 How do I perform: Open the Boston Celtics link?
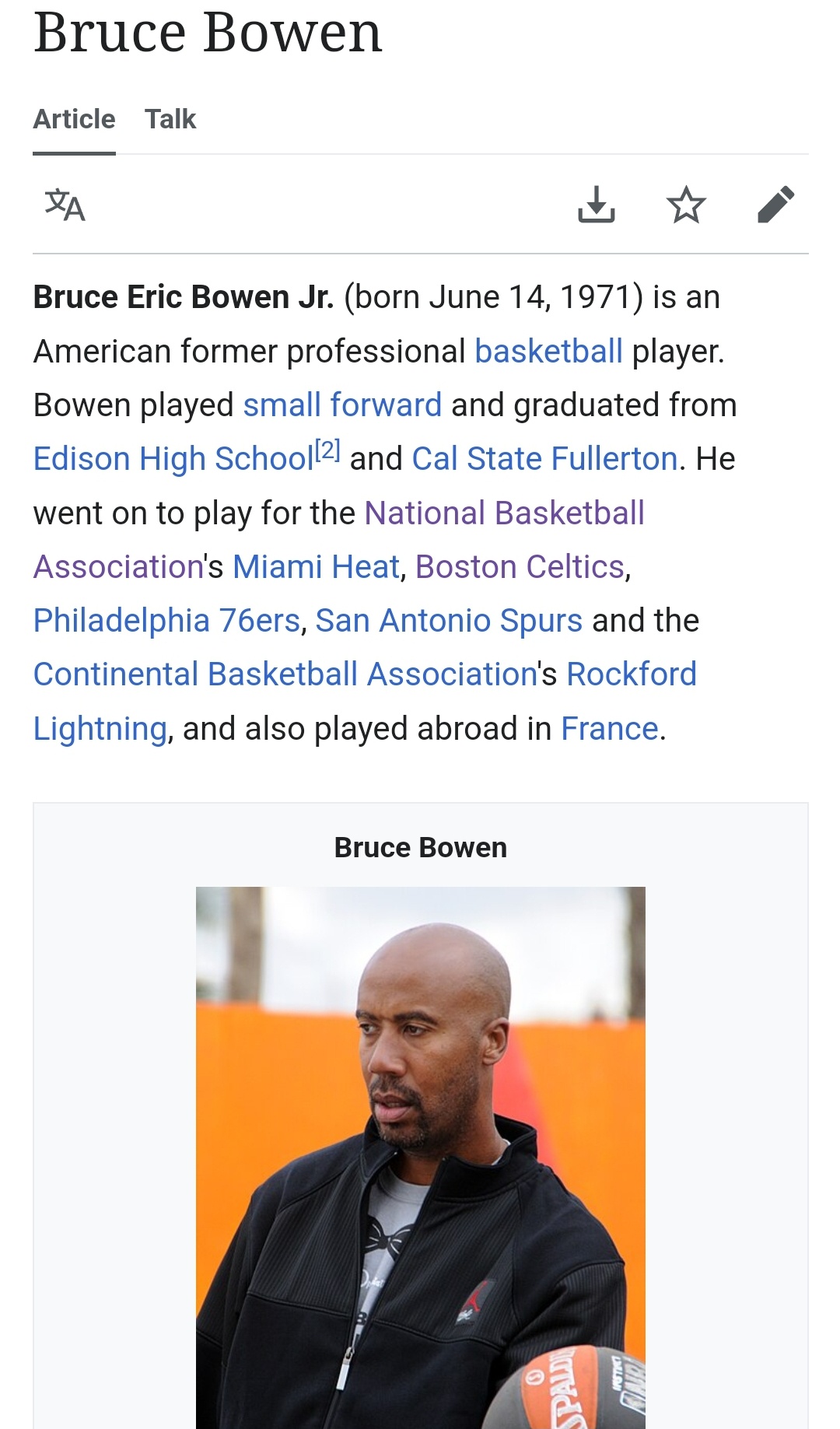(x=520, y=567)
